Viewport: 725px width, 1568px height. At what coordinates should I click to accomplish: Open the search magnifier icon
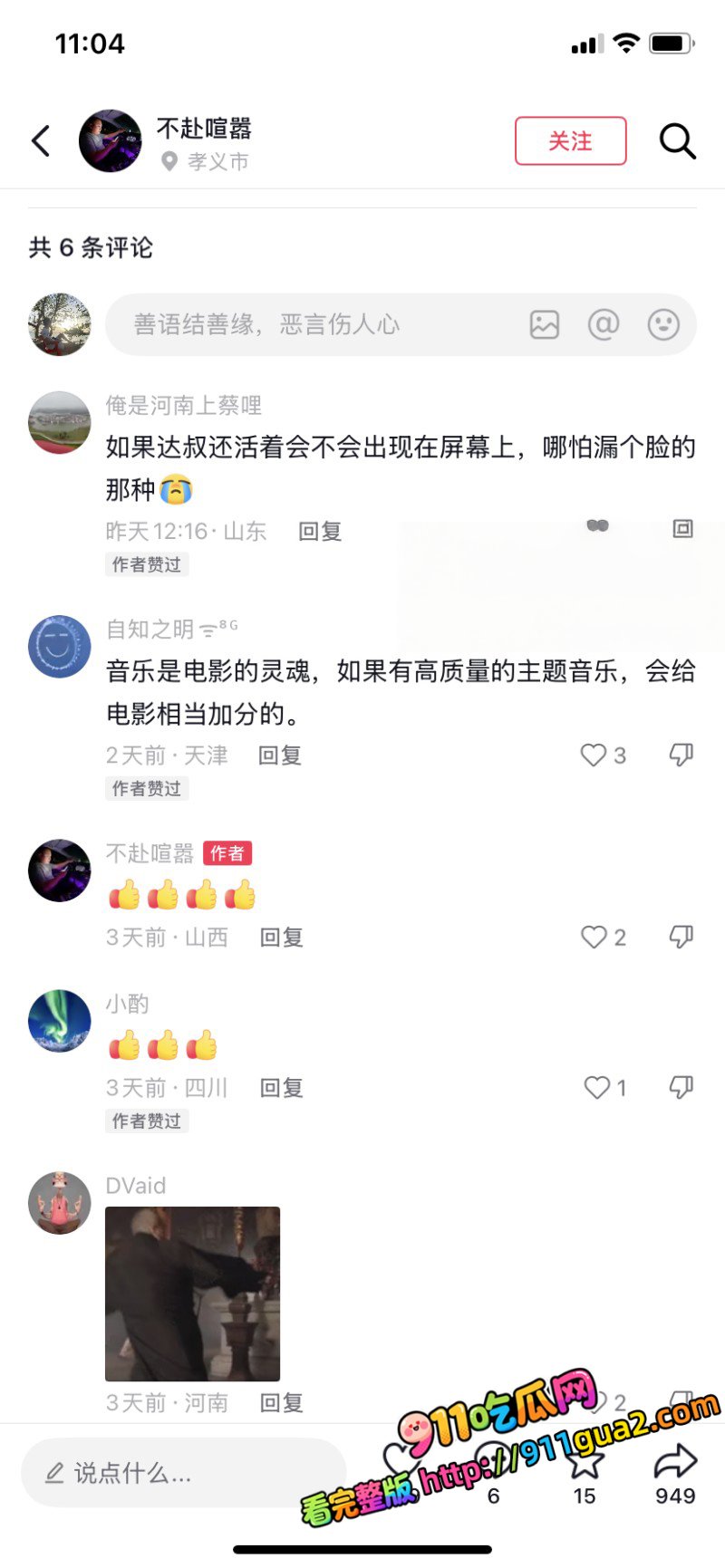pyautogui.click(x=677, y=141)
